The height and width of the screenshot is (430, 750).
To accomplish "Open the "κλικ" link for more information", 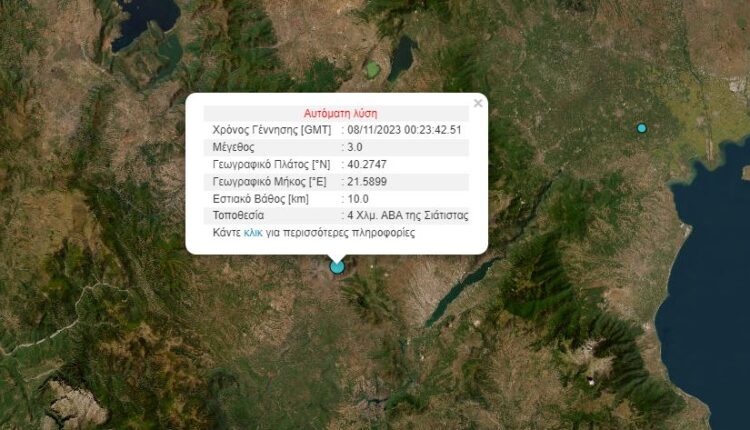I will pos(254,232).
